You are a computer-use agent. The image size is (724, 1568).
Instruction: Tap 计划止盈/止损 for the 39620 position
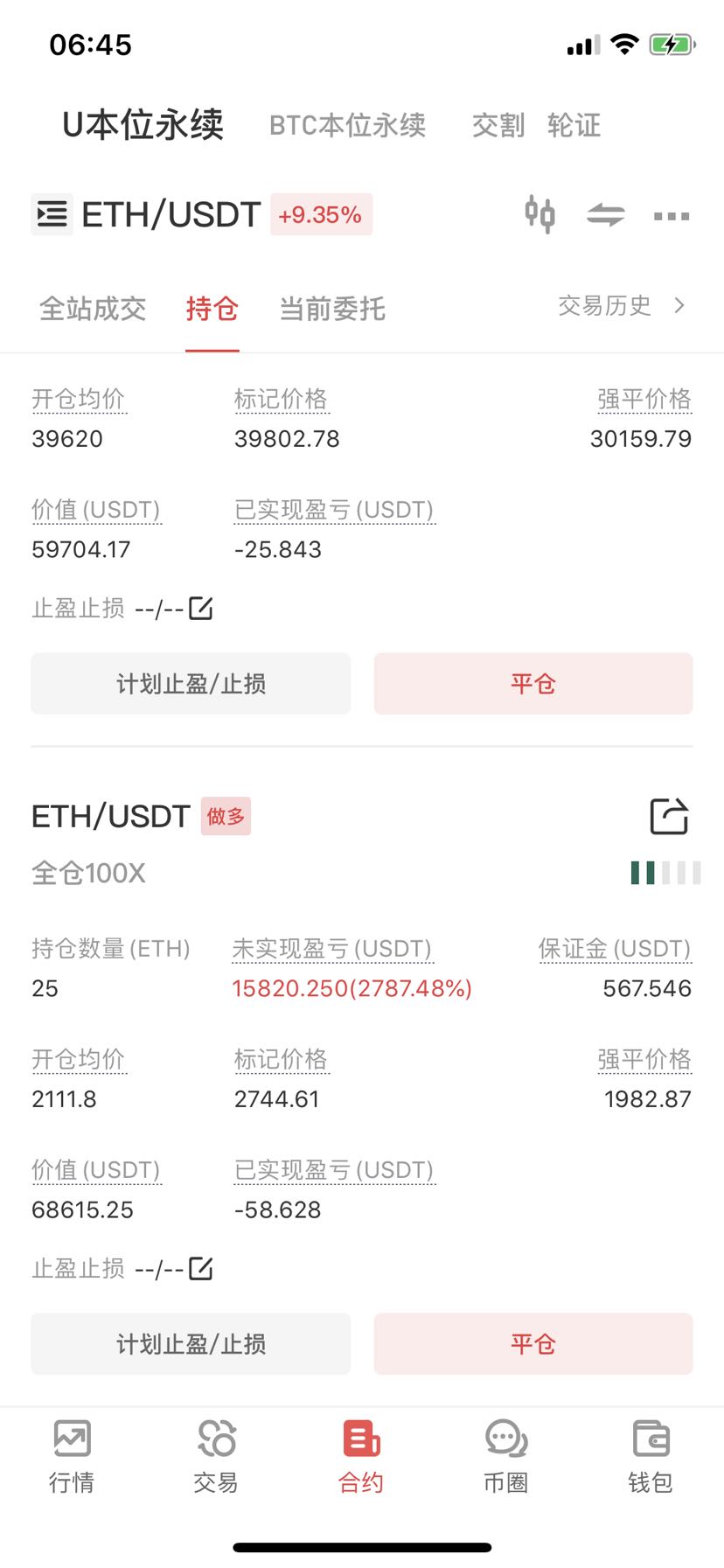[191, 683]
